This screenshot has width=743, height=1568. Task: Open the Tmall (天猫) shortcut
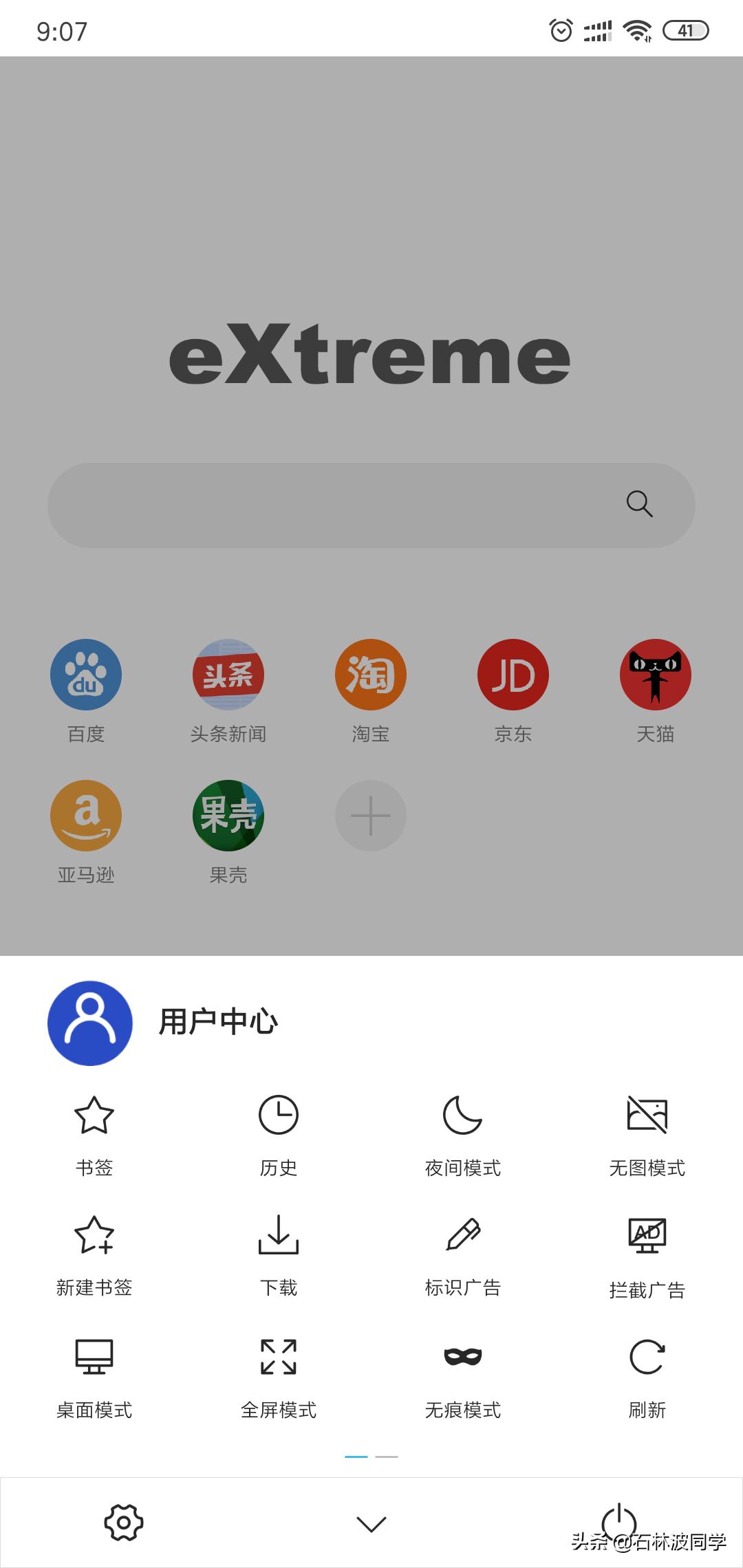tap(655, 675)
